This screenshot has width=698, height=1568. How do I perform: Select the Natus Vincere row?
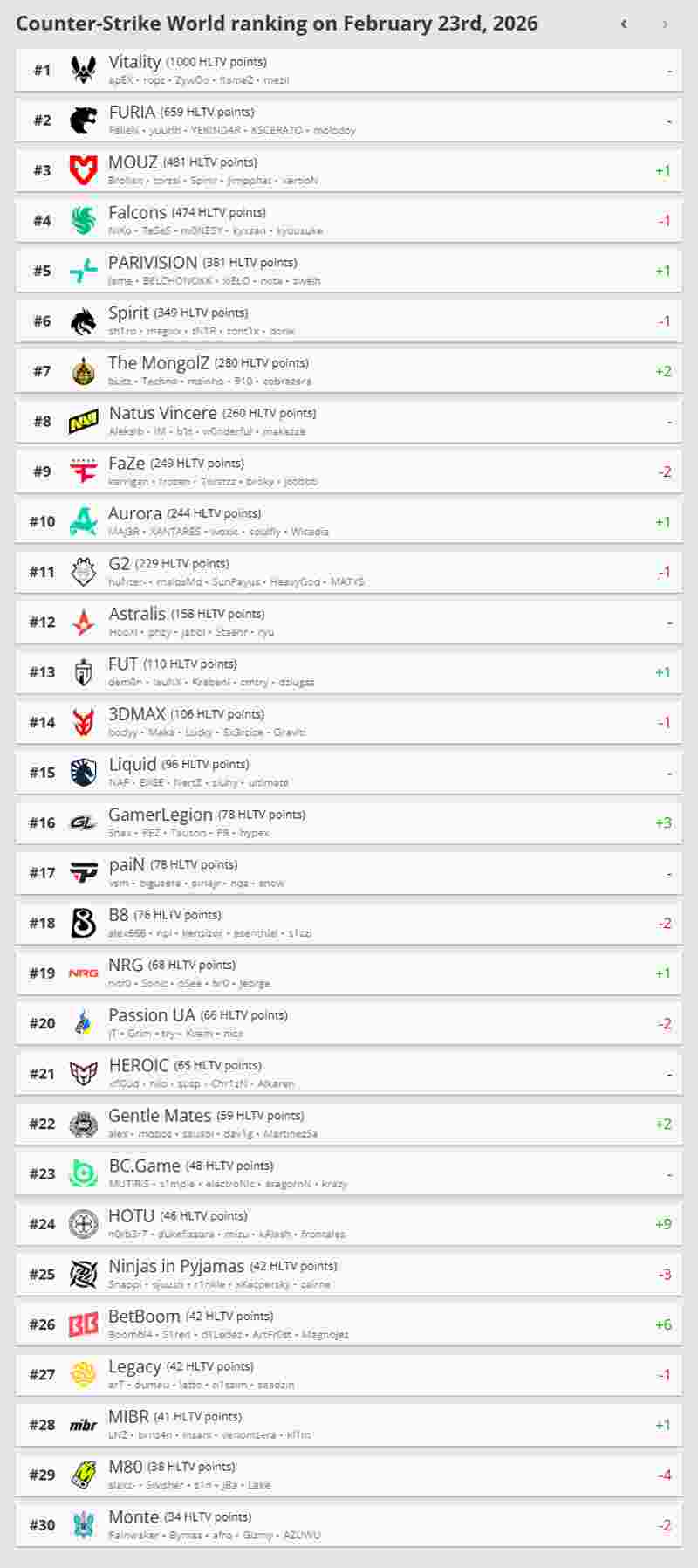point(349,422)
